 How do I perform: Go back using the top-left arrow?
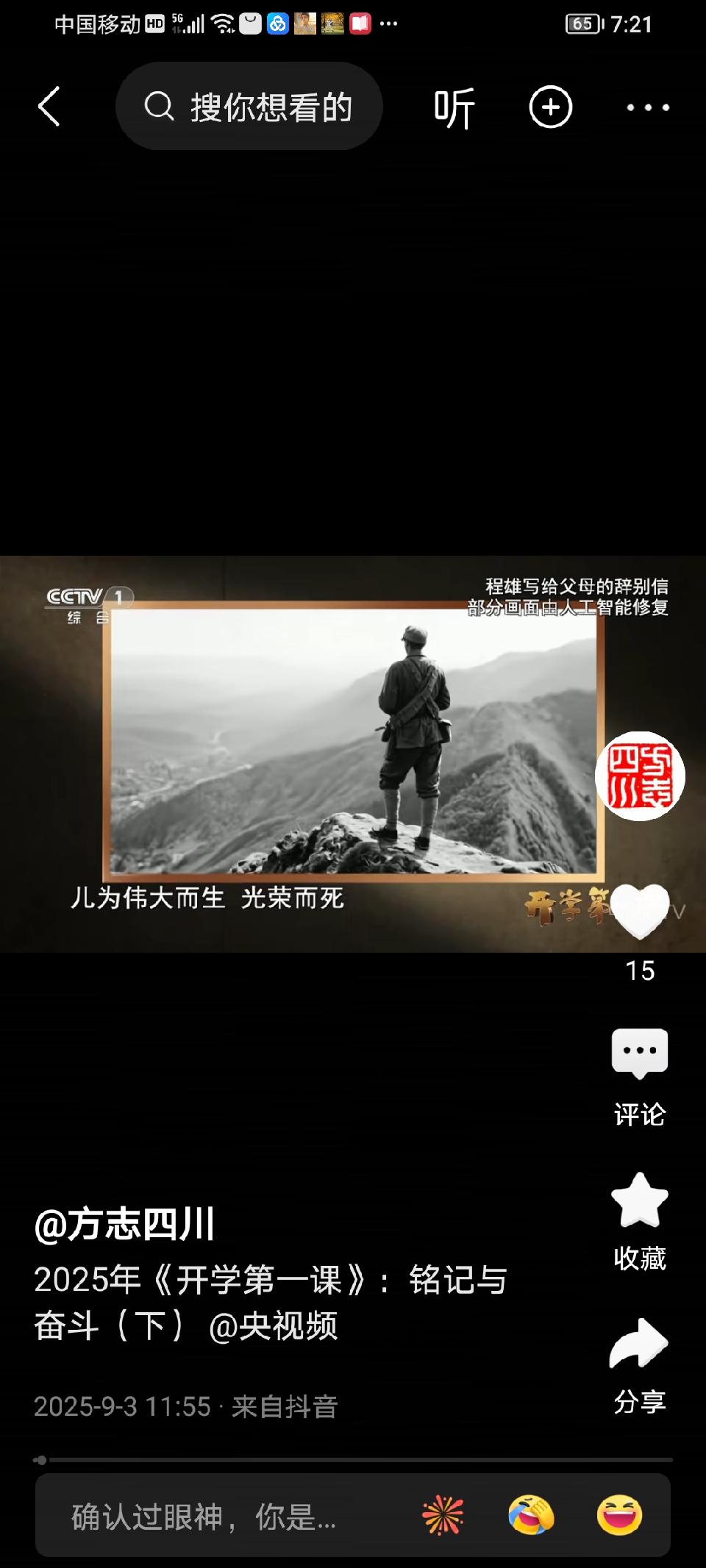tap(49, 107)
